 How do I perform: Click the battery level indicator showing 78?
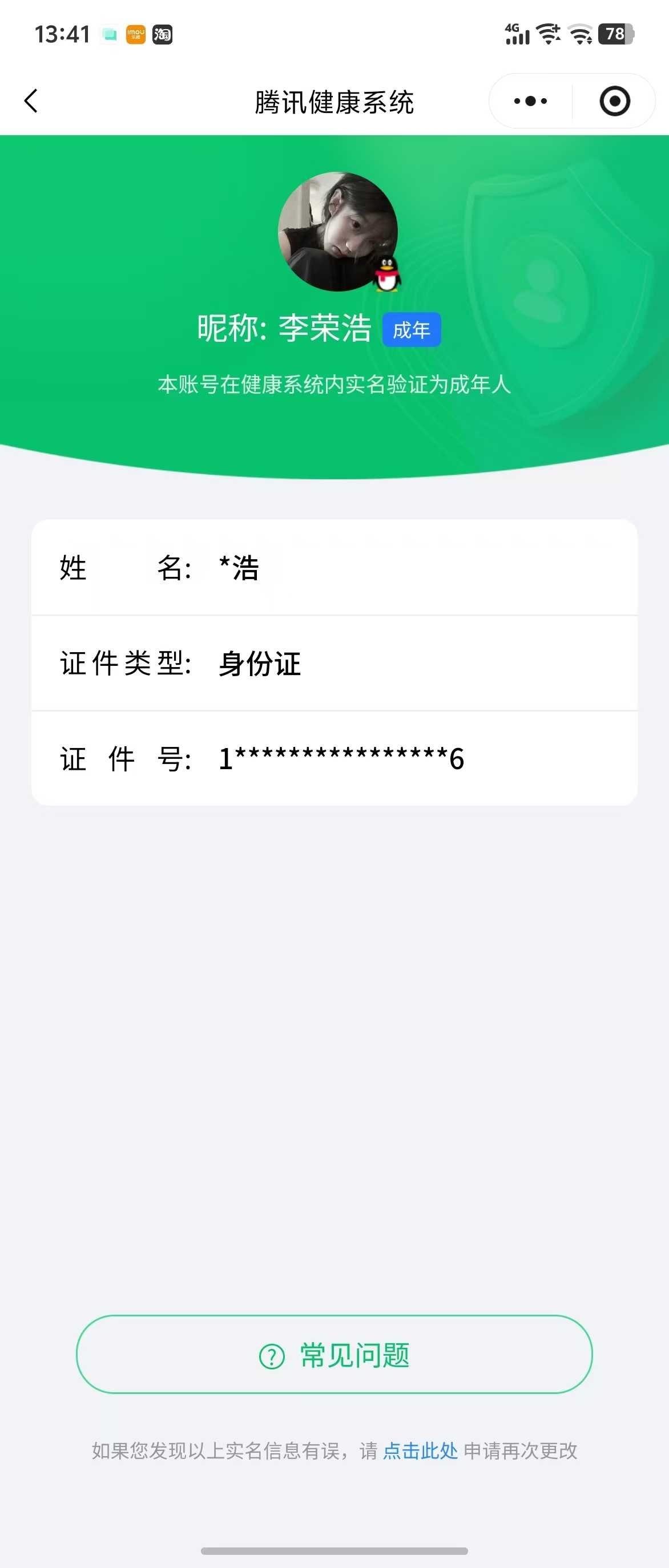(x=613, y=35)
